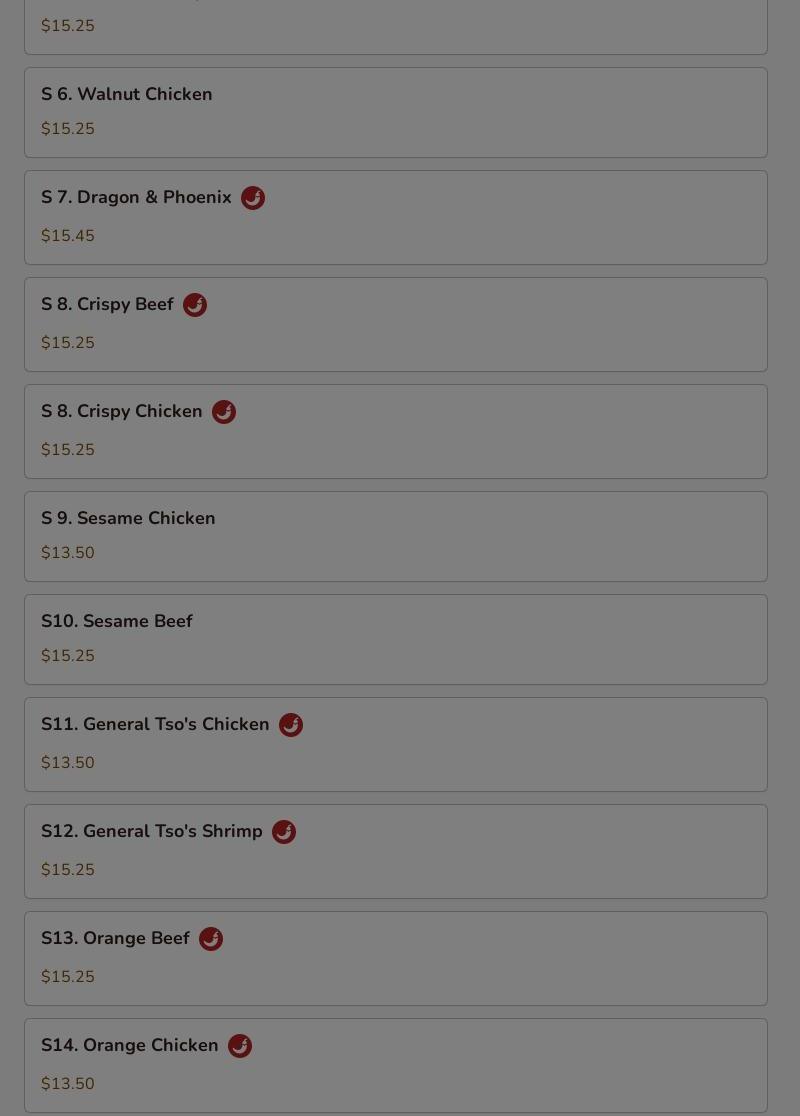800x1116 pixels.
Task: Tap the S 9. Sesame Chicken card
Action: [x=395, y=536]
